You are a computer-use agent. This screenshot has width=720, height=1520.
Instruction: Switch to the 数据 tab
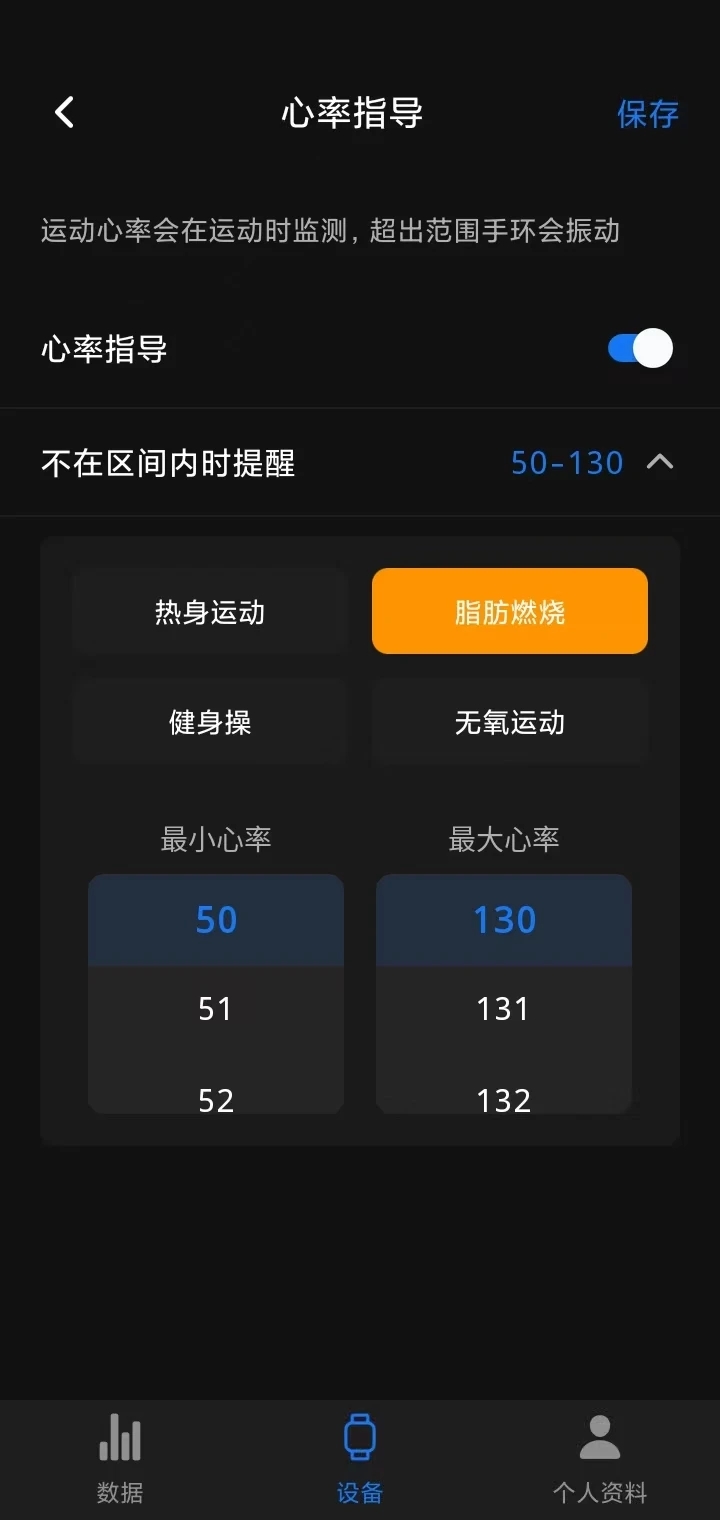pos(120,1459)
